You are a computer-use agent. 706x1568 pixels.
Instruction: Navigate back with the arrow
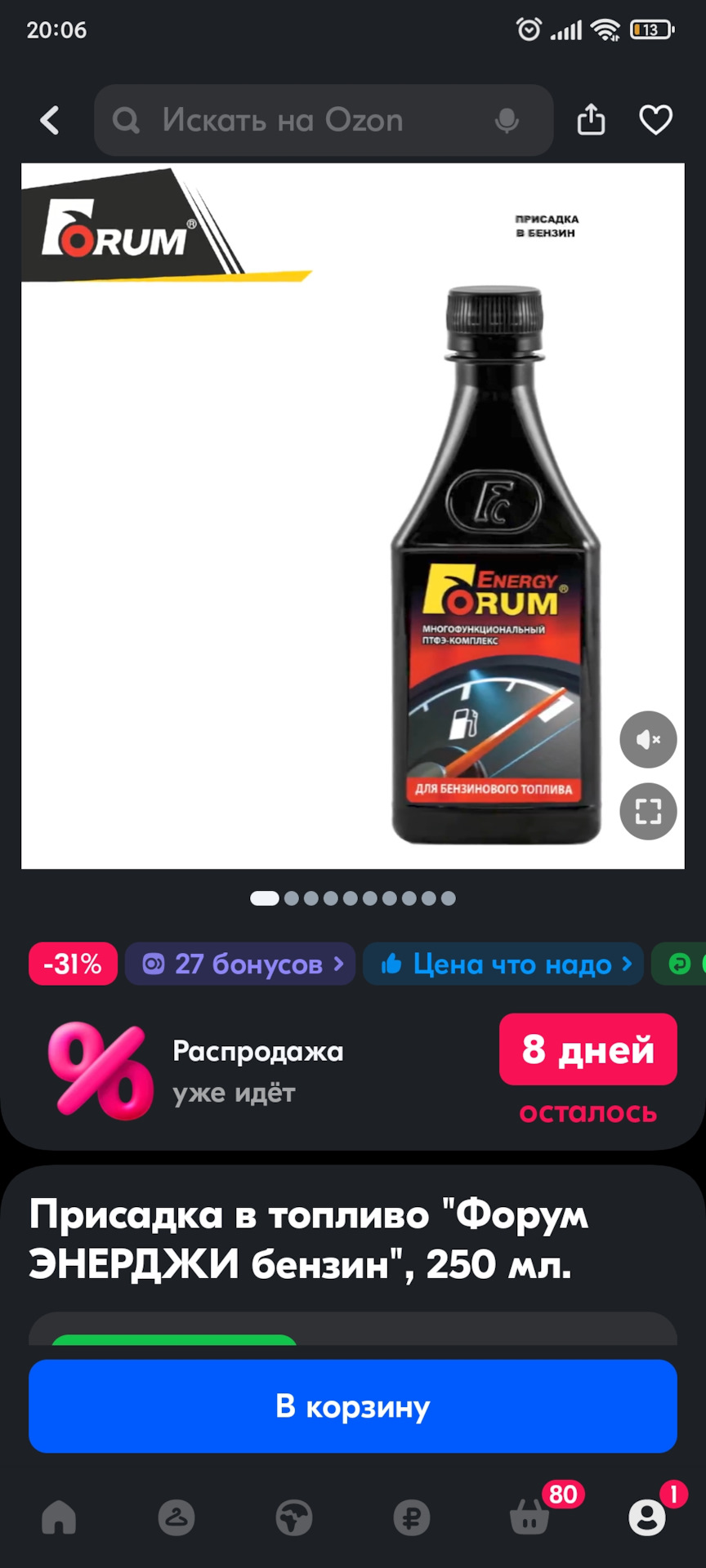[49, 120]
